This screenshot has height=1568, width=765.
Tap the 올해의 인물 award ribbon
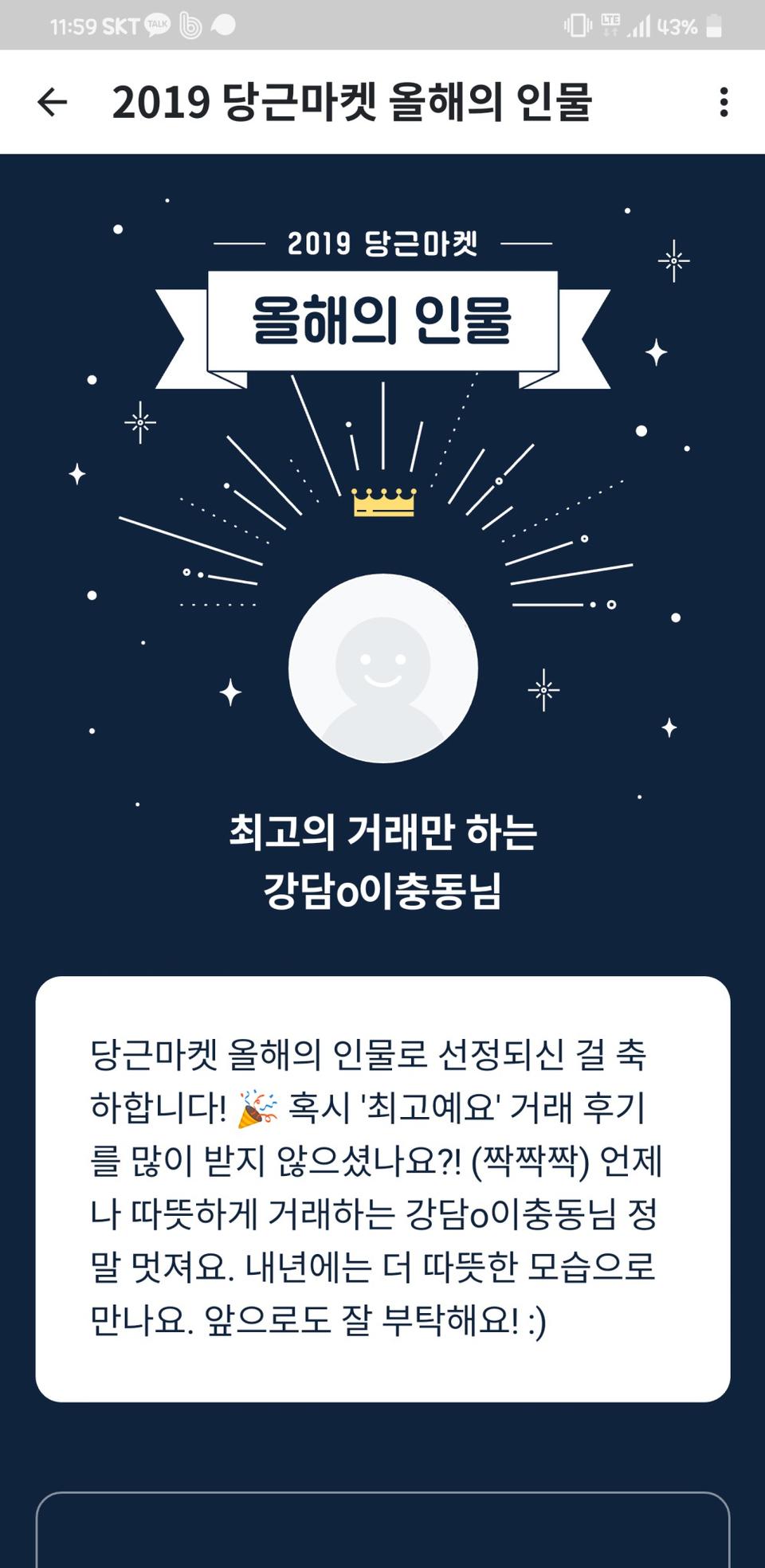[x=382, y=319]
